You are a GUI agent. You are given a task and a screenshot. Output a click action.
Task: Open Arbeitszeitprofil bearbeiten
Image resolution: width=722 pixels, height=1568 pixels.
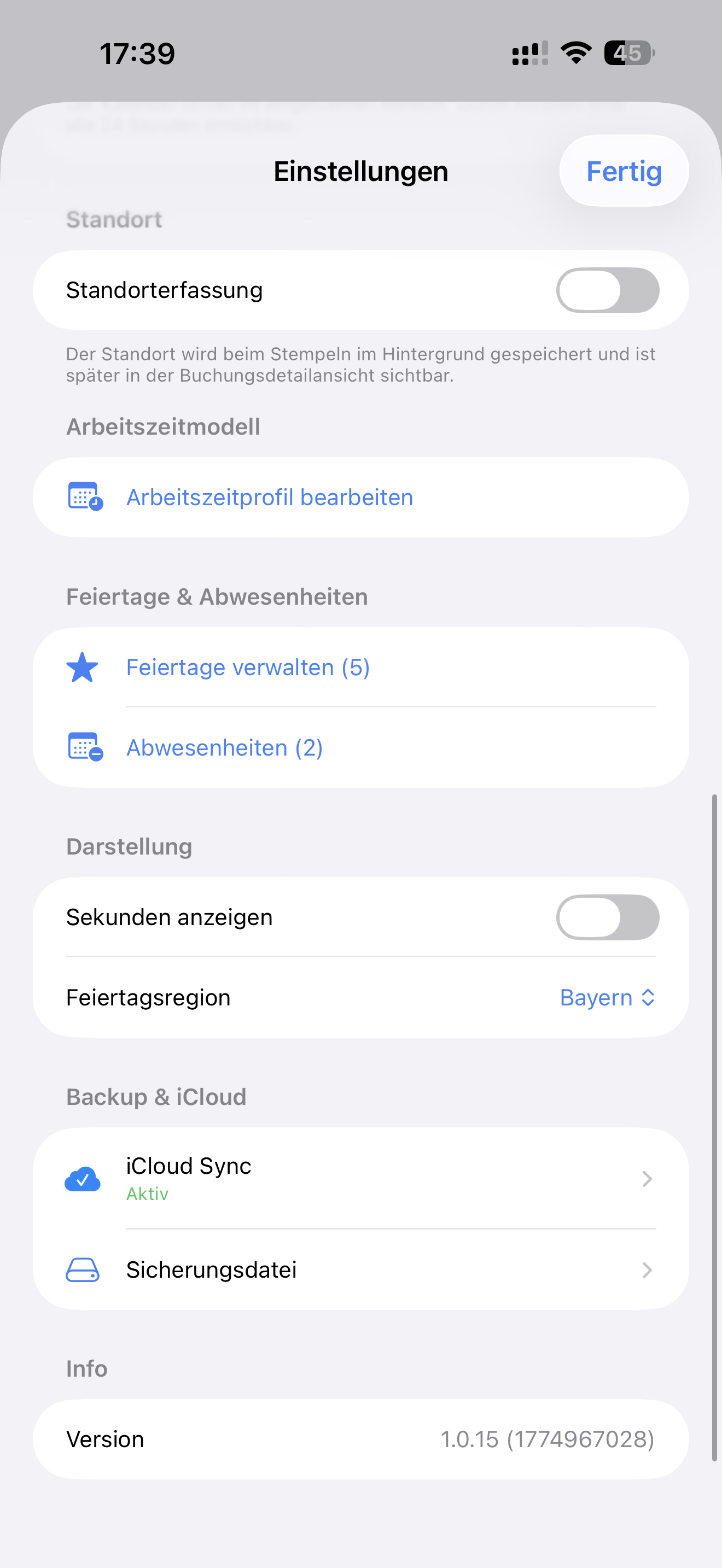(x=270, y=496)
